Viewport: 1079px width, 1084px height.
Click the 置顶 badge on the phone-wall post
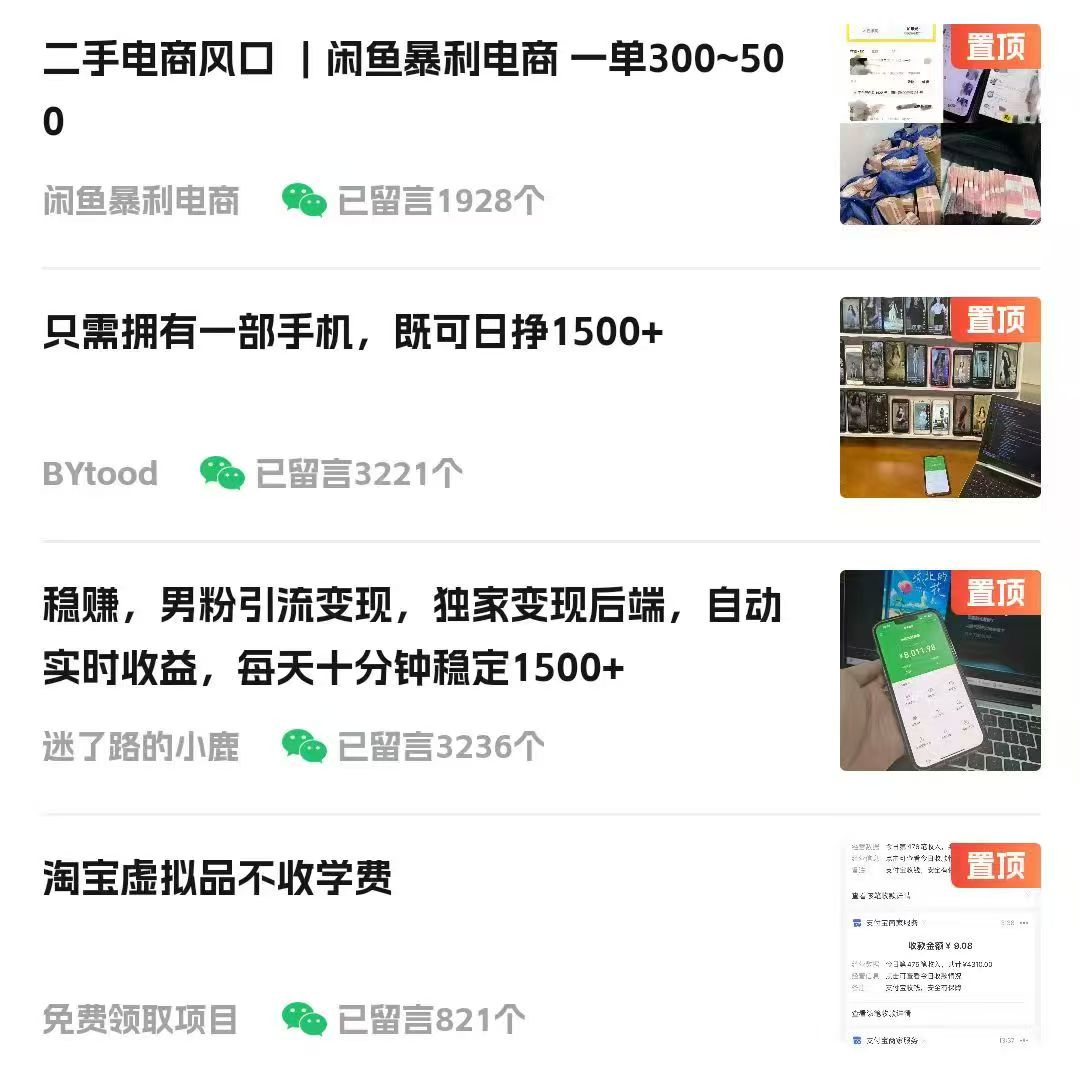tap(996, 320)
